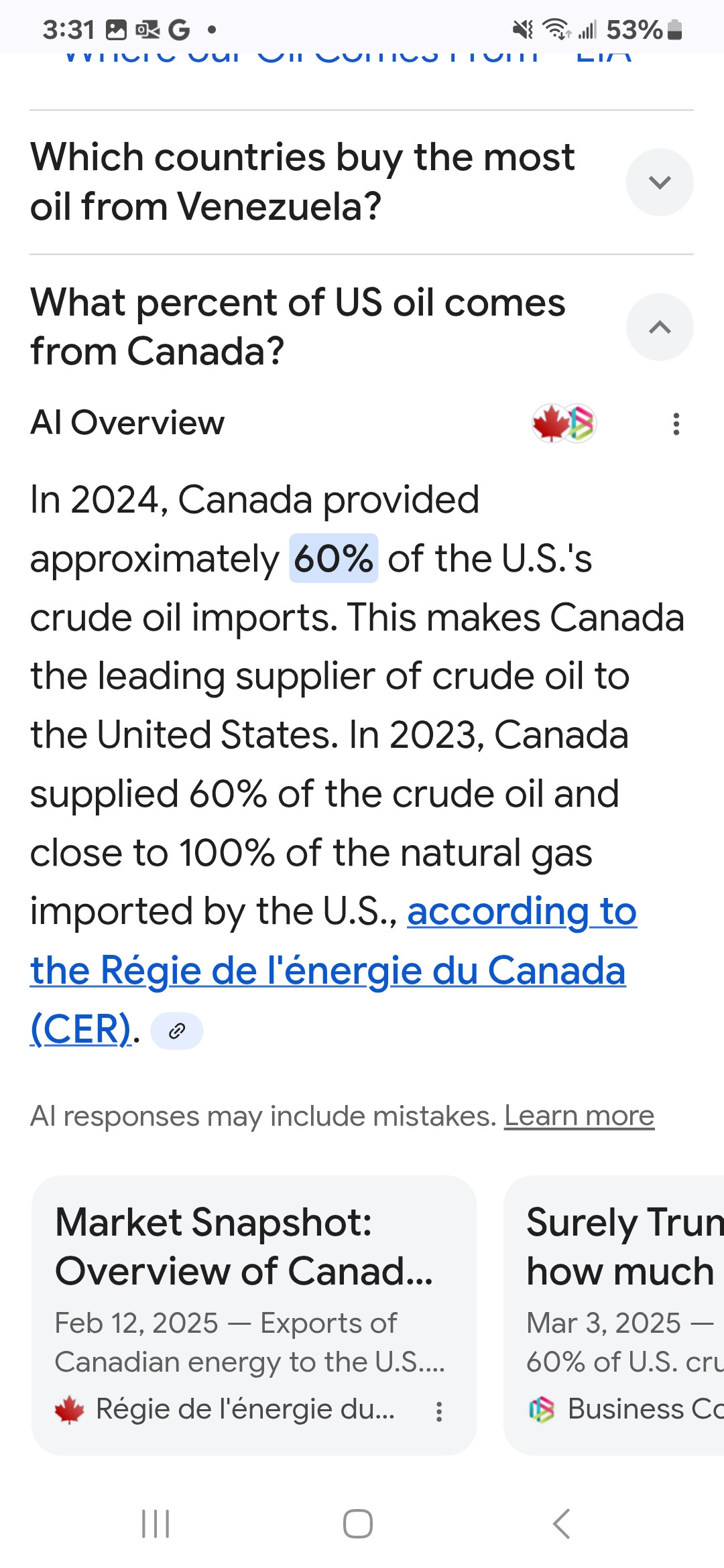This screenshot has width=724, height=1568.
Task: Tap the citation link chip after CER
Action: pyautogui.click(x=176, y=1031)
